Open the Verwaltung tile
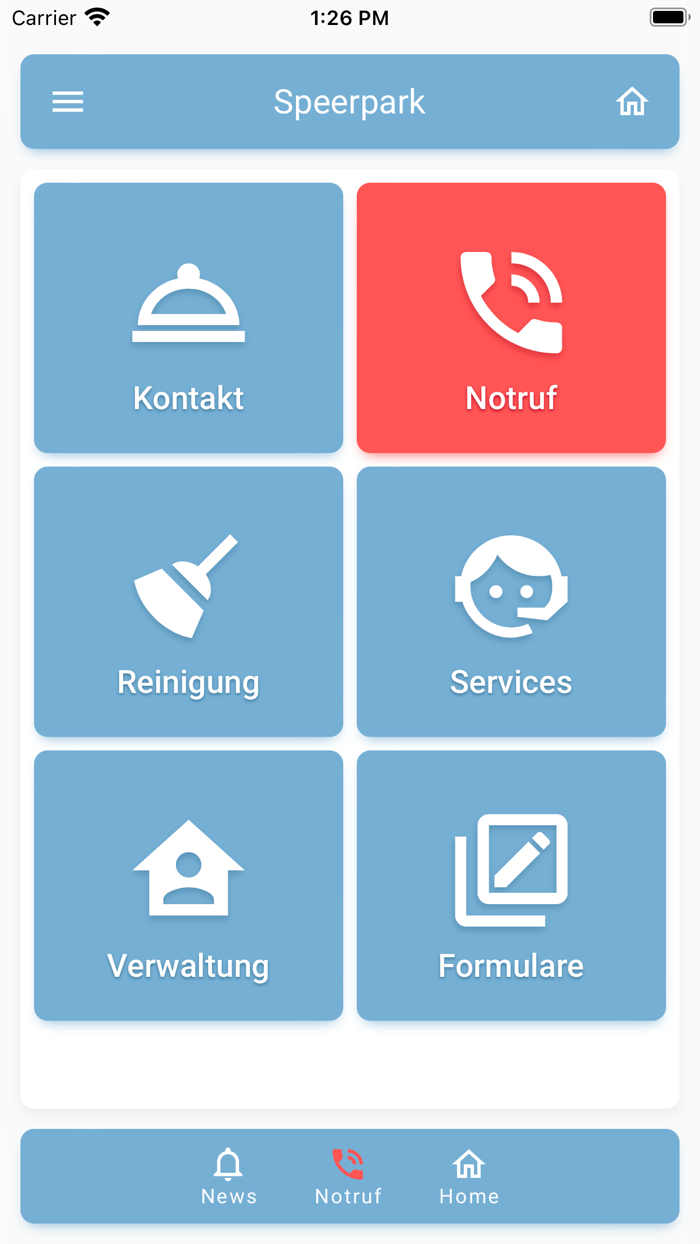This screenshot has height=1244, width=700. point(189,886)
